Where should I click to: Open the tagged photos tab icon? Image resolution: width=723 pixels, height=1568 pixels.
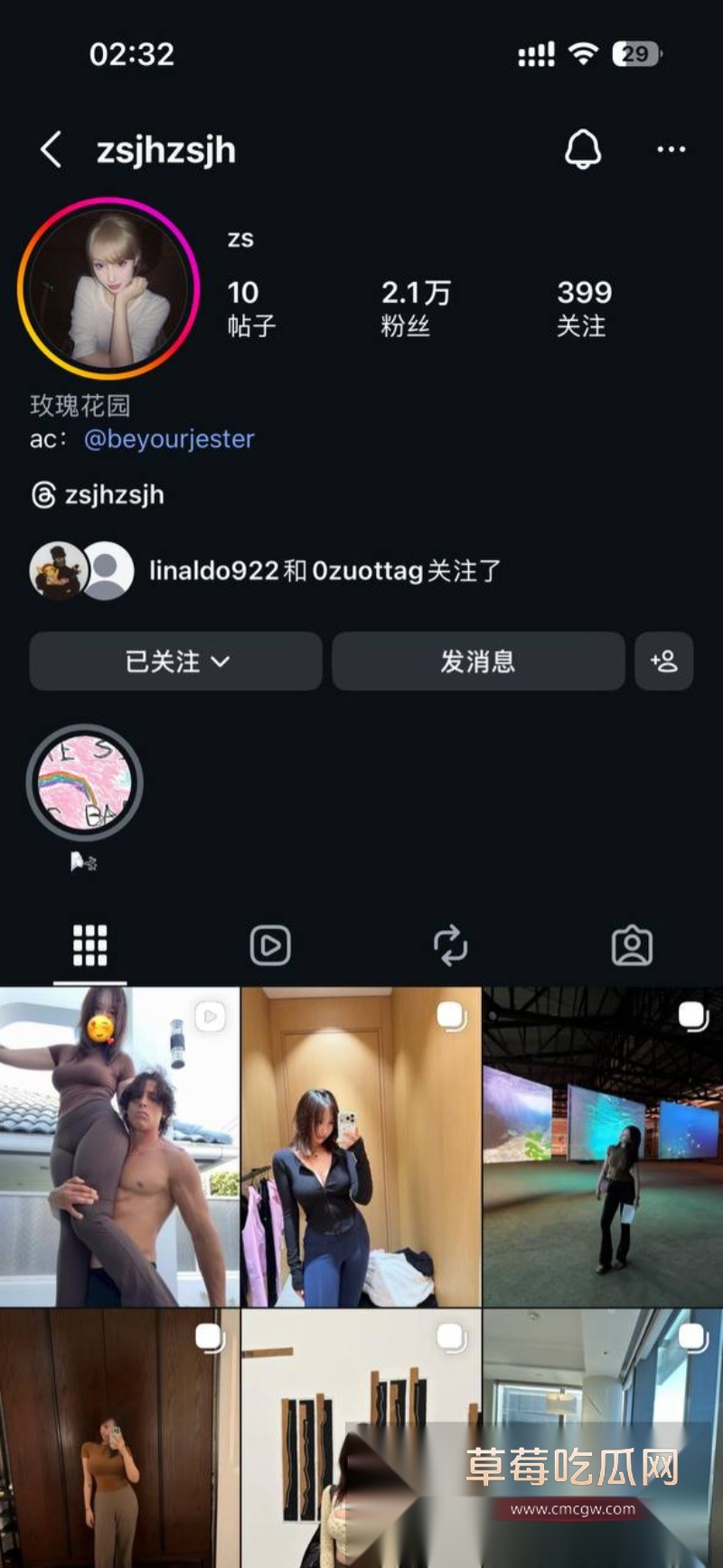pyautogui.click(x=633, y=944)
